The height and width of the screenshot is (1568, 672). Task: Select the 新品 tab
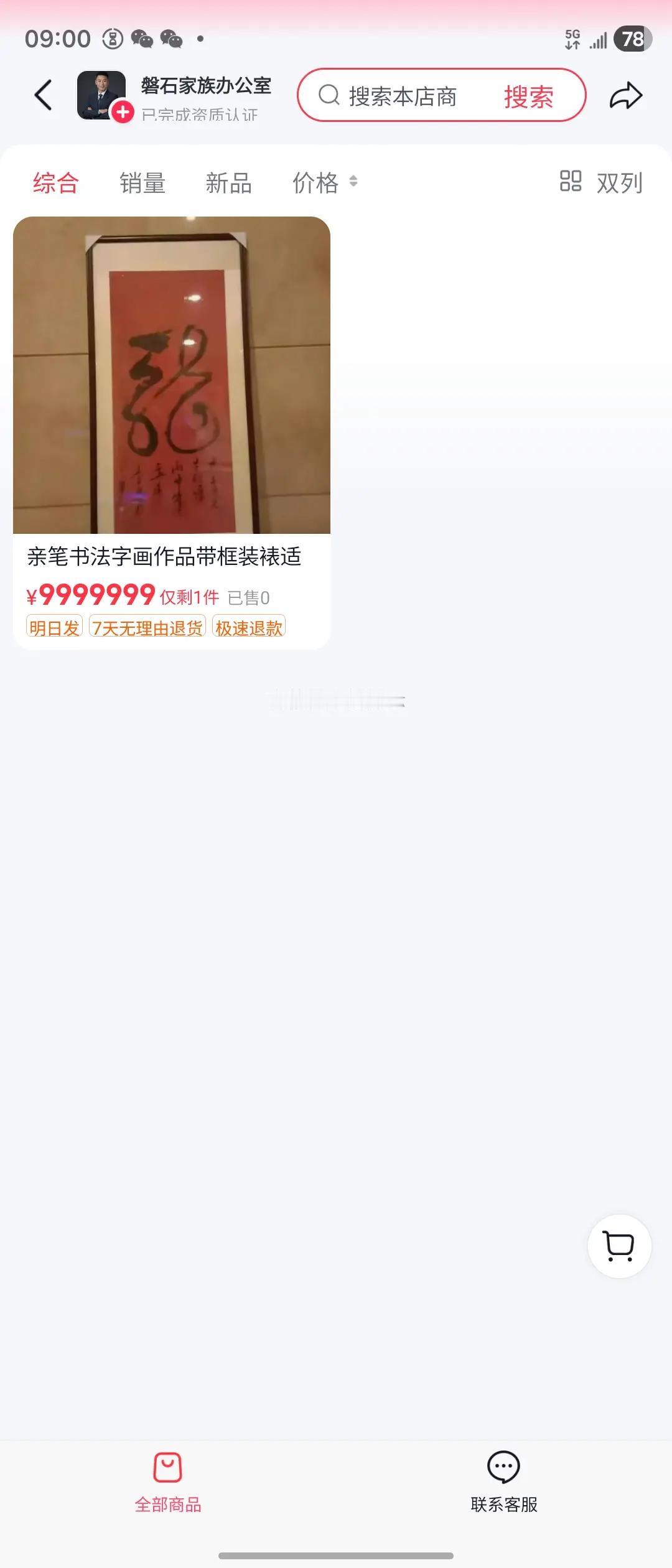click(x=228, y=182)
